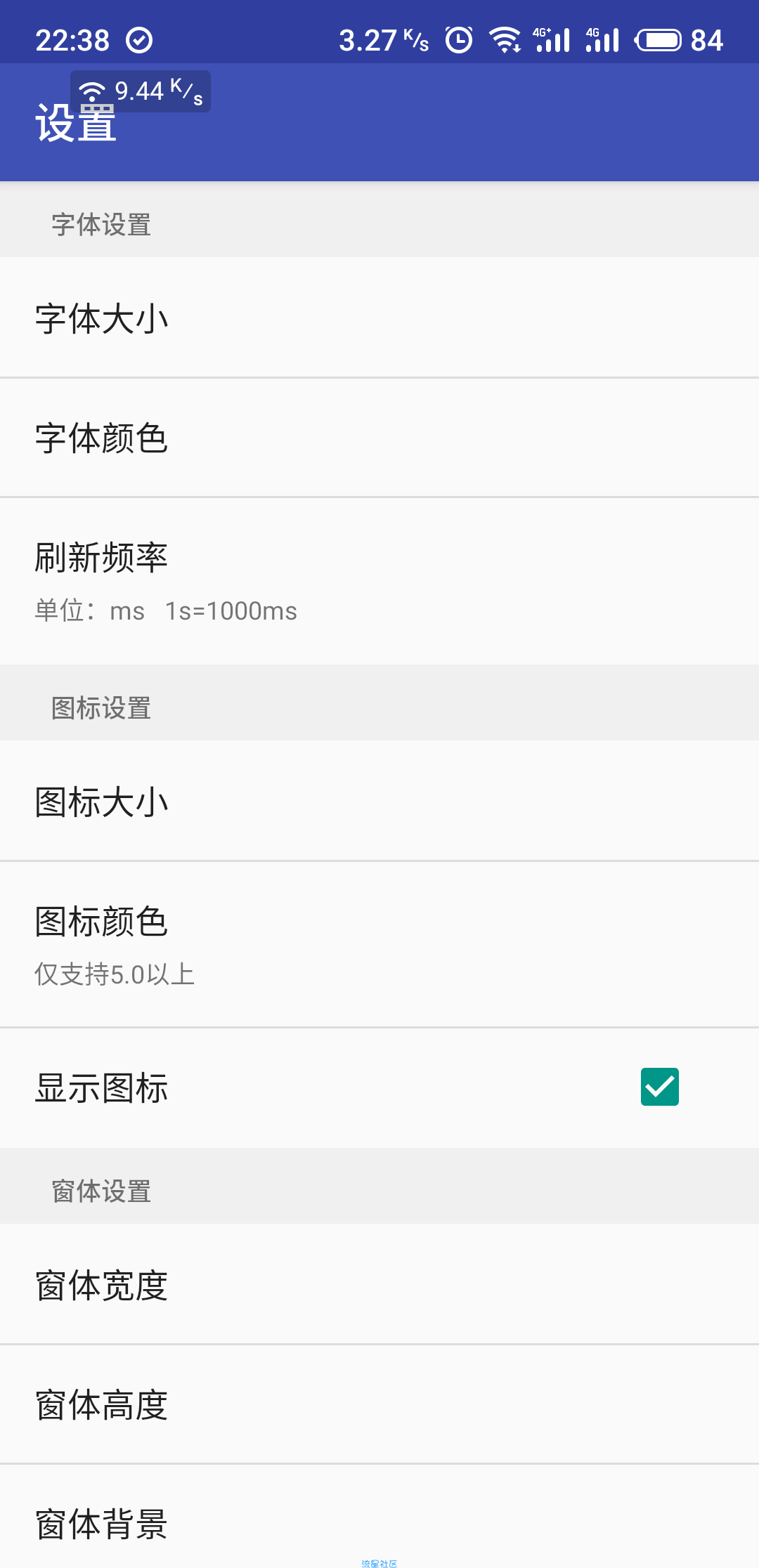Open the 窗体高度 setting
The image size is (759, 1568).
point(379,1404)
